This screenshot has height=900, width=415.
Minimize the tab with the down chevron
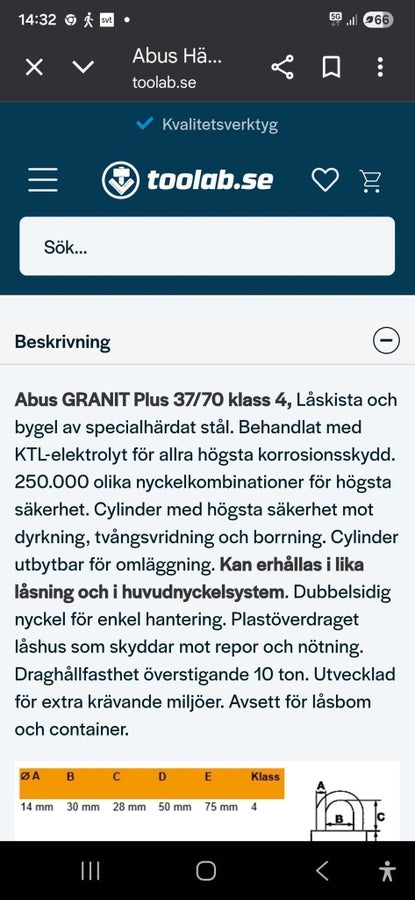(83, 68)
